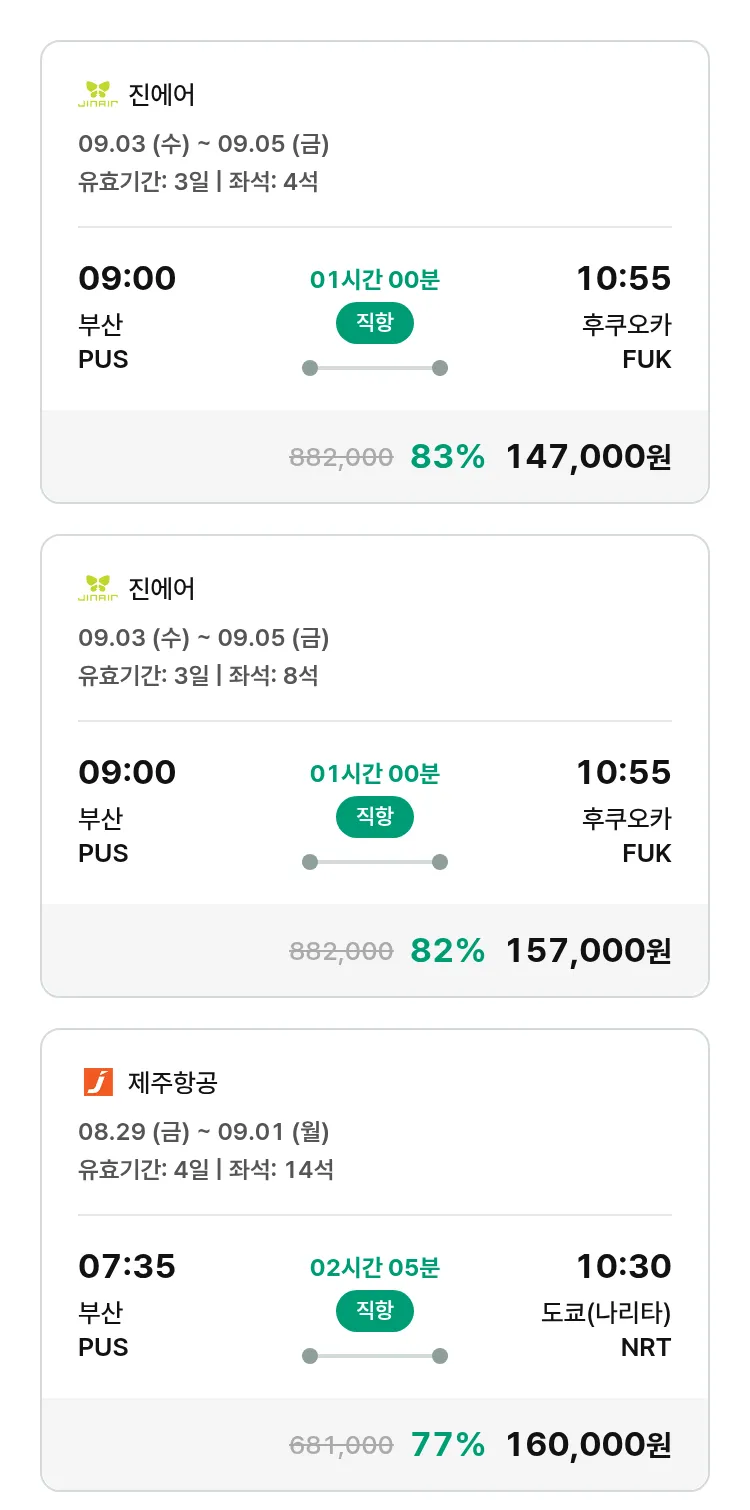This screenshot has width=750, height=1510.
Task: Click the 83% discount label
Action: tap(447, 455)
